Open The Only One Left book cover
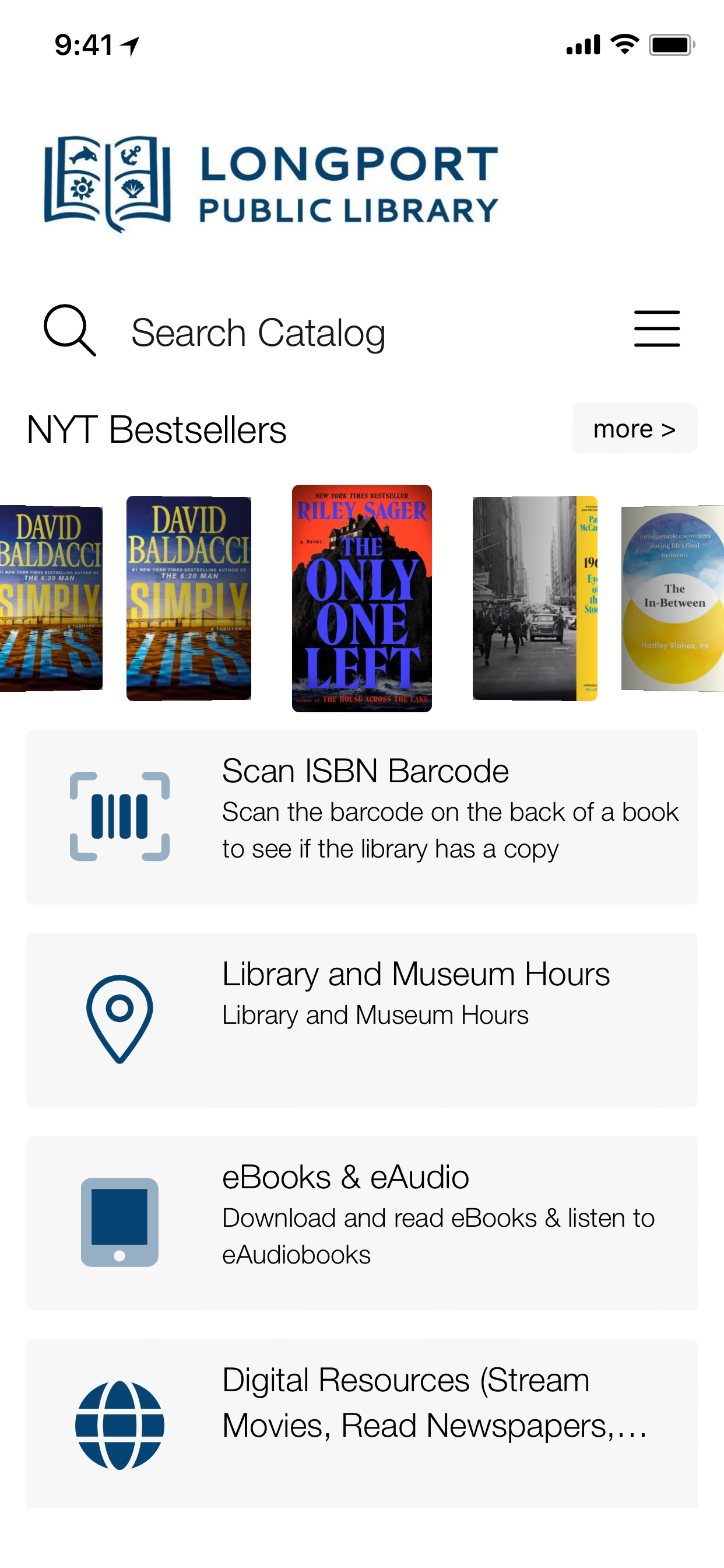724x1568 pixels. pos(361,598)
